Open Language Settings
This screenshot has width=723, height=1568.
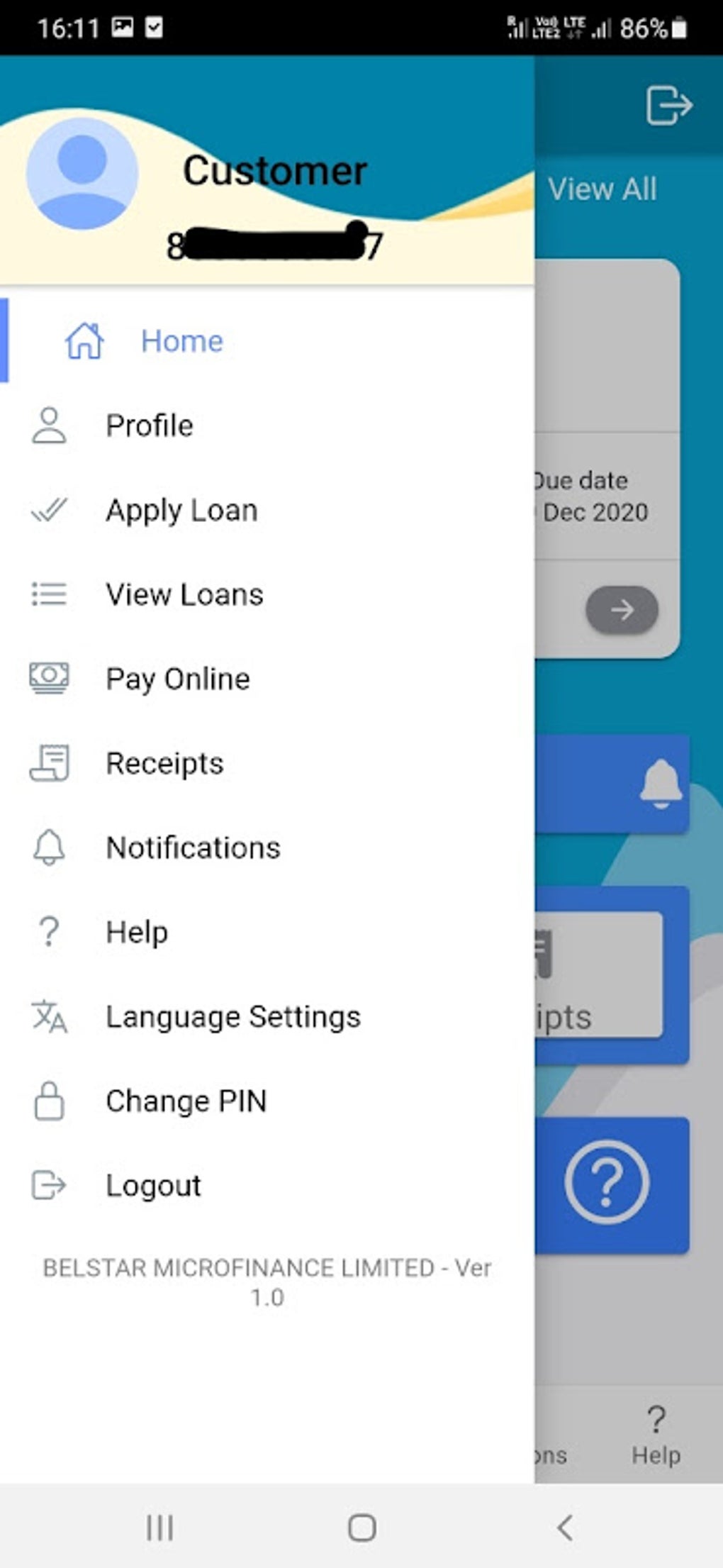[232, 1016]
